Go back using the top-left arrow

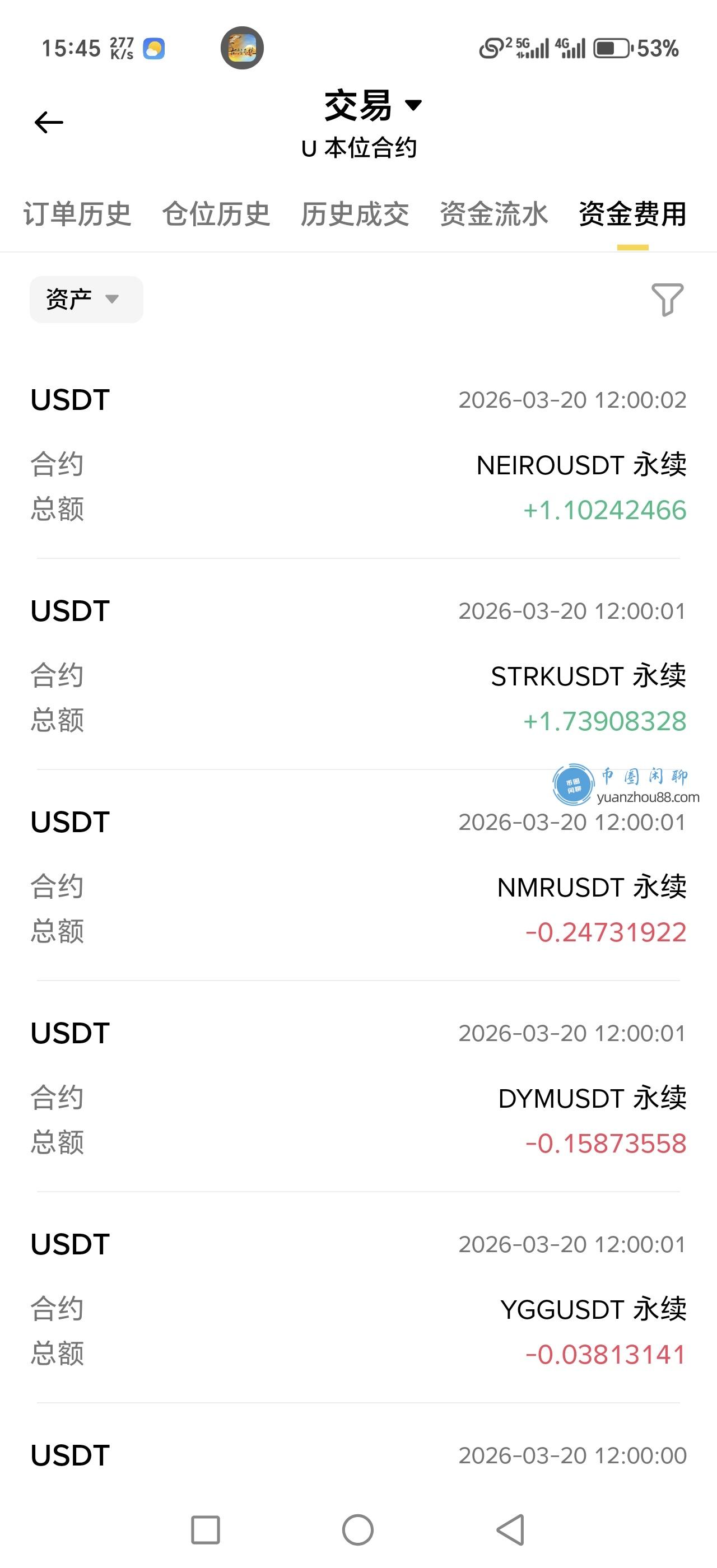[x=49, y=122]
